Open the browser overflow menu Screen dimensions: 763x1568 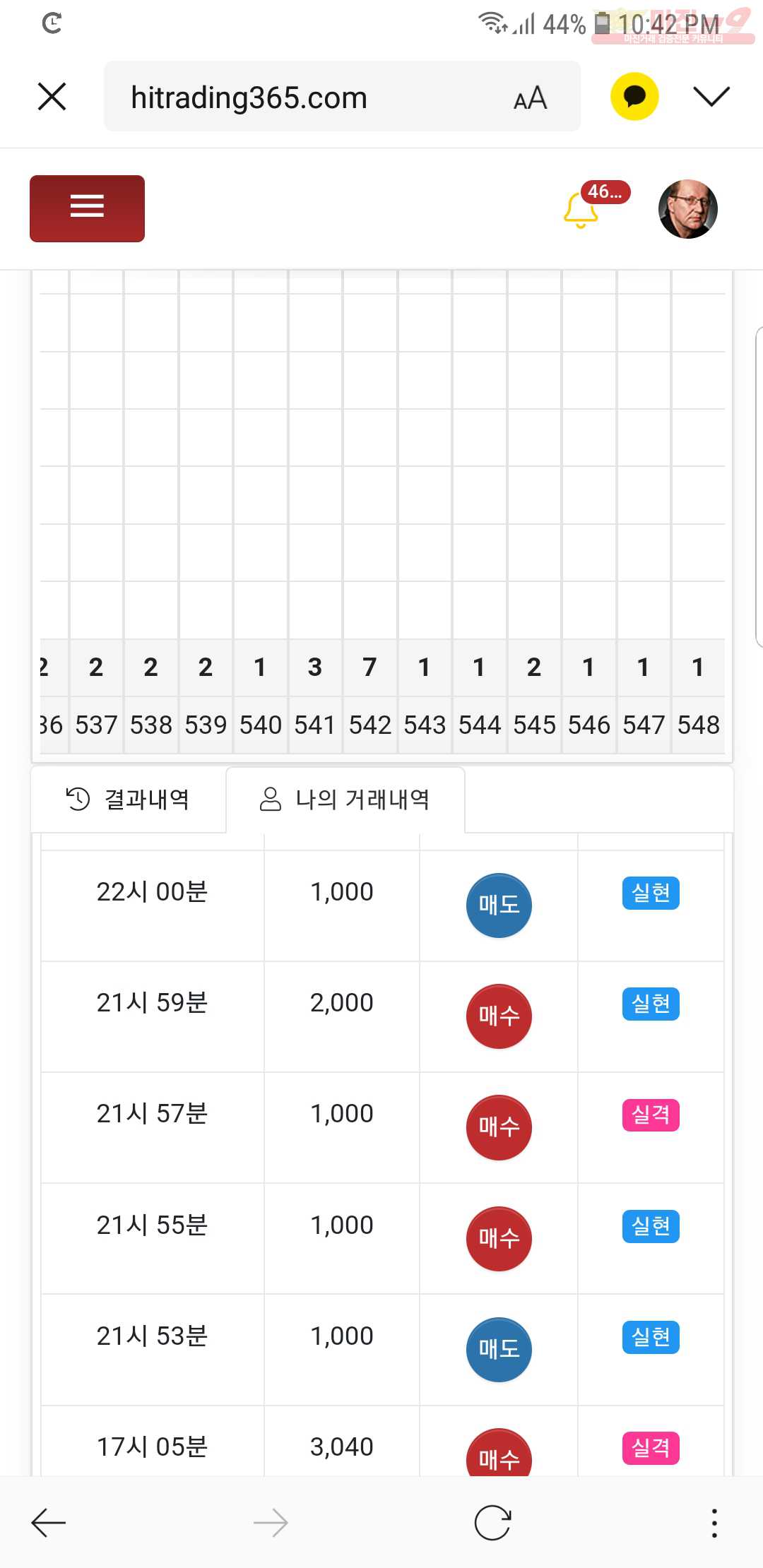(x=714, y=1523)
